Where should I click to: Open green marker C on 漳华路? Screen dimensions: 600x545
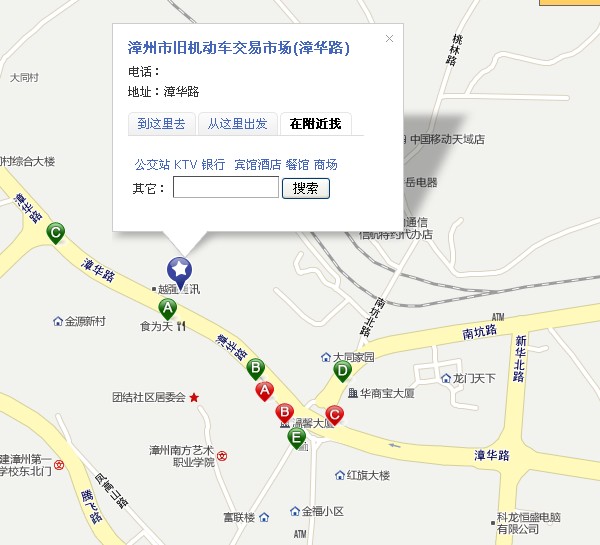(56, 233)
